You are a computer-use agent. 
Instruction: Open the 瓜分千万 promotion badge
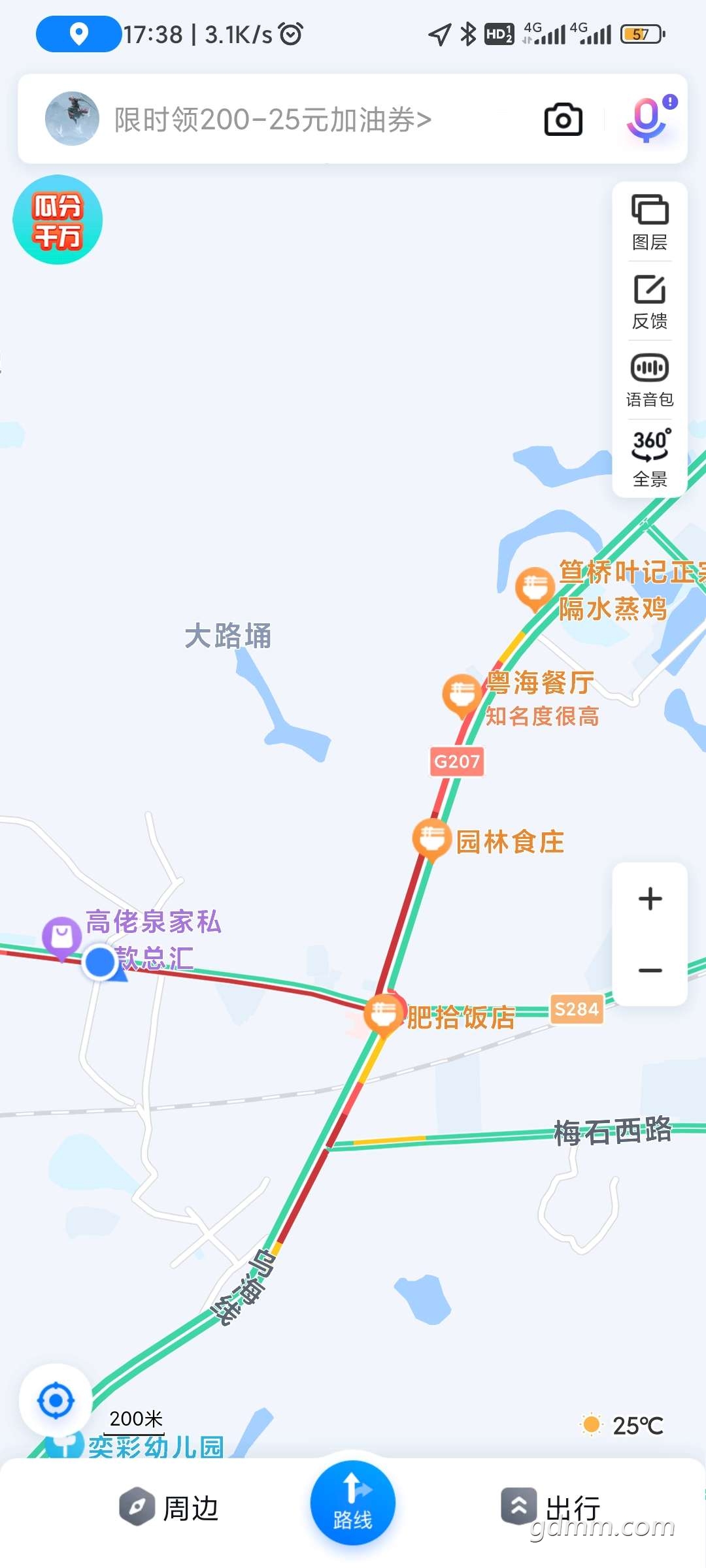58,220
